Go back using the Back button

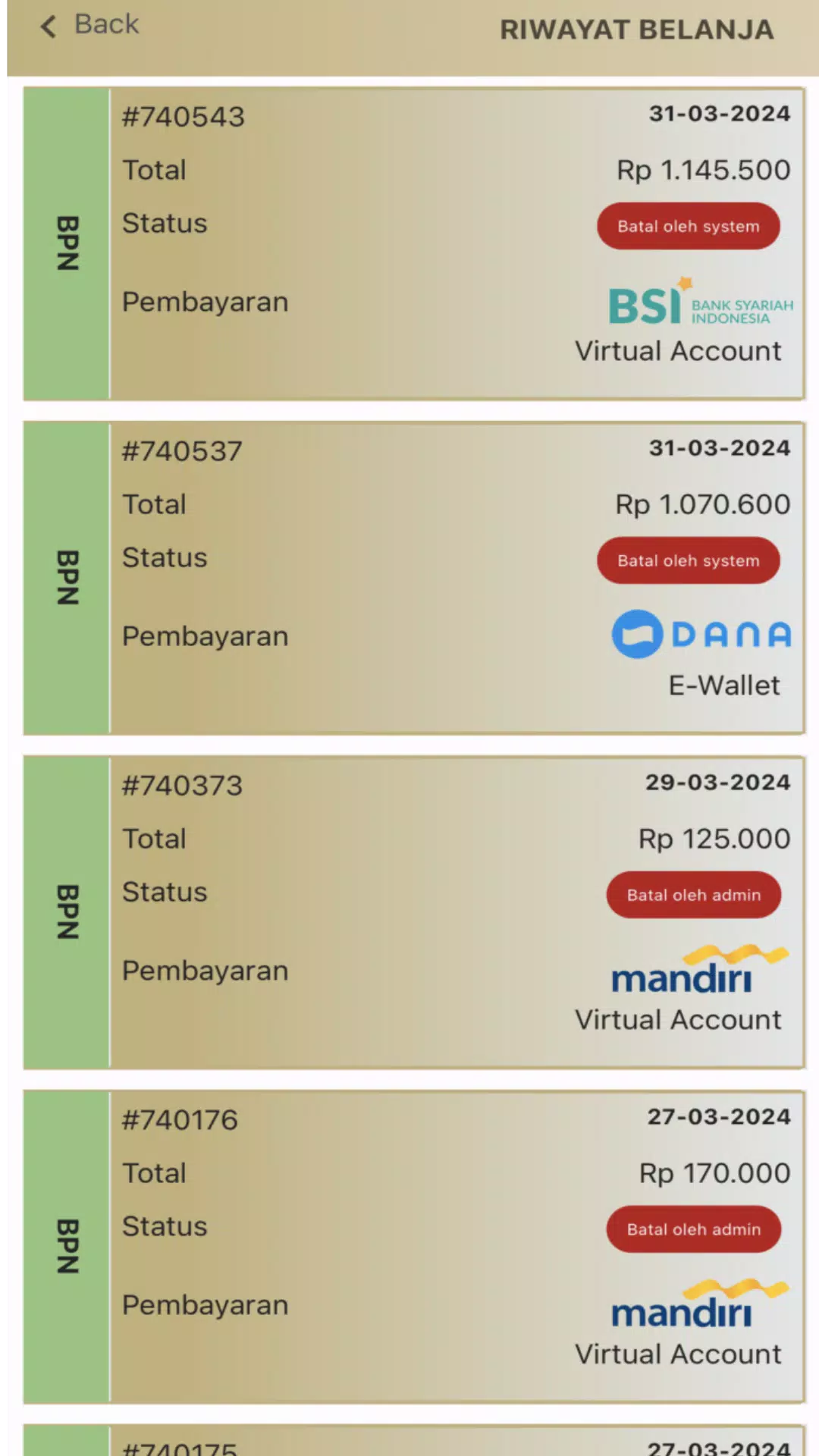[89, 26]
